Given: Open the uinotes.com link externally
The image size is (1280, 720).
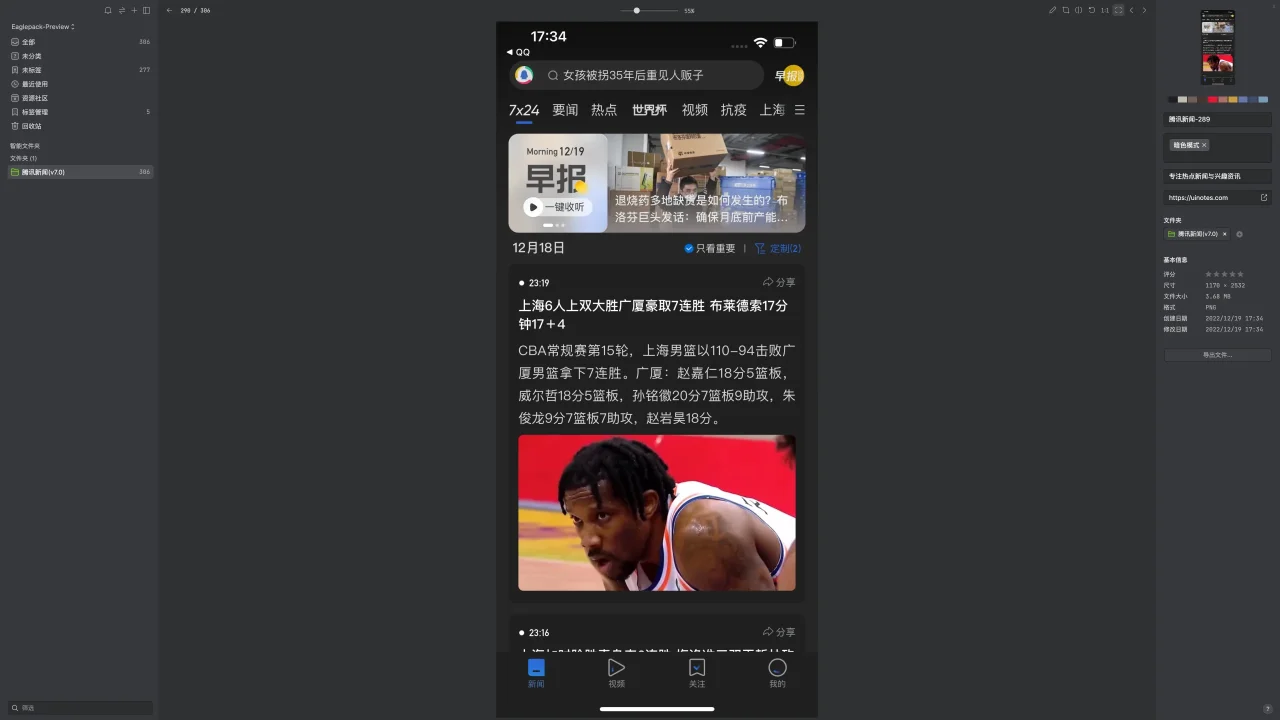Looking at the screenshot, I should [x=1263, y=197].
